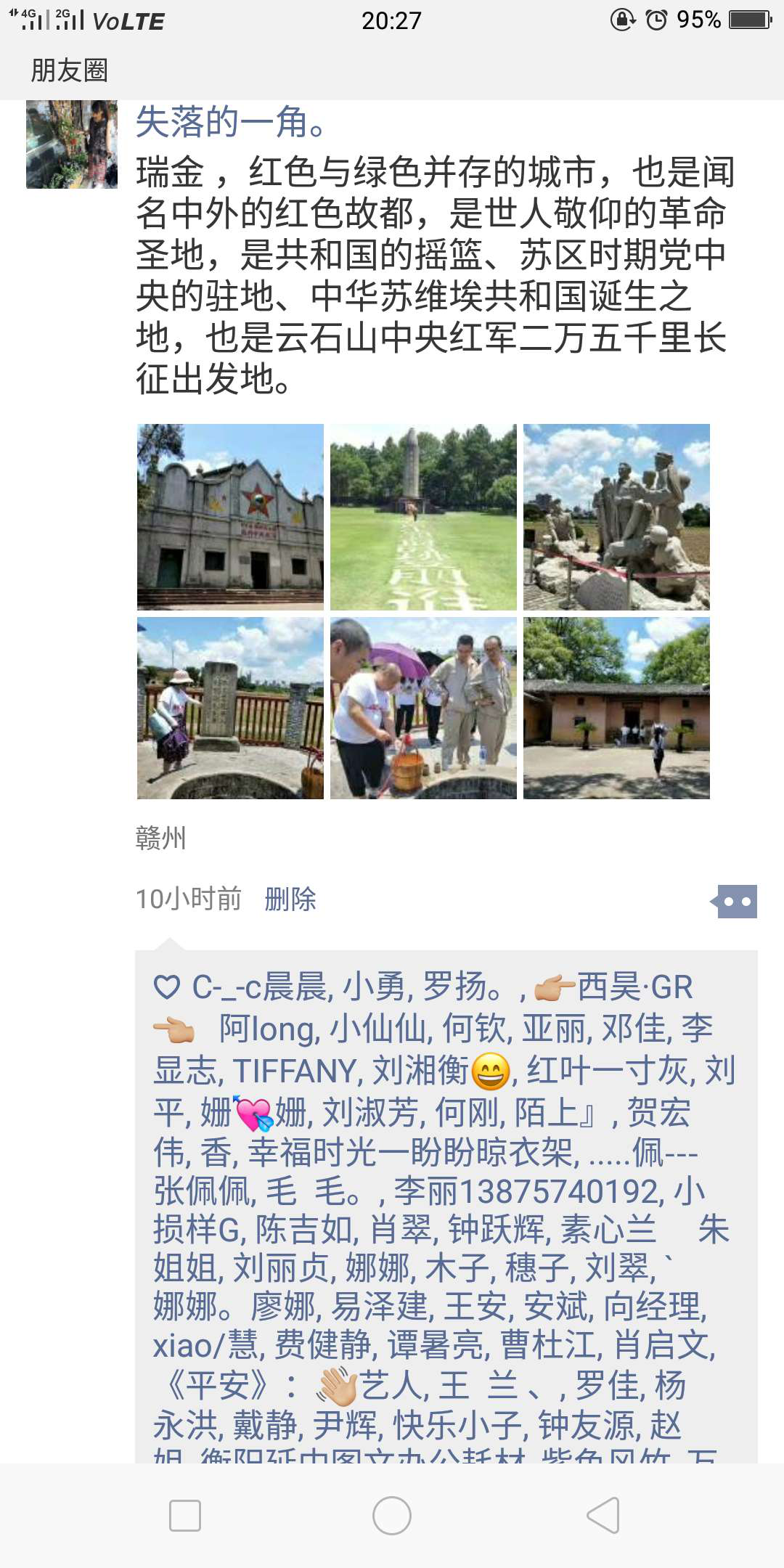Viewport: 784px width, 1568px height.
Task: Go back with the system back button
Action: (603, 1516)
